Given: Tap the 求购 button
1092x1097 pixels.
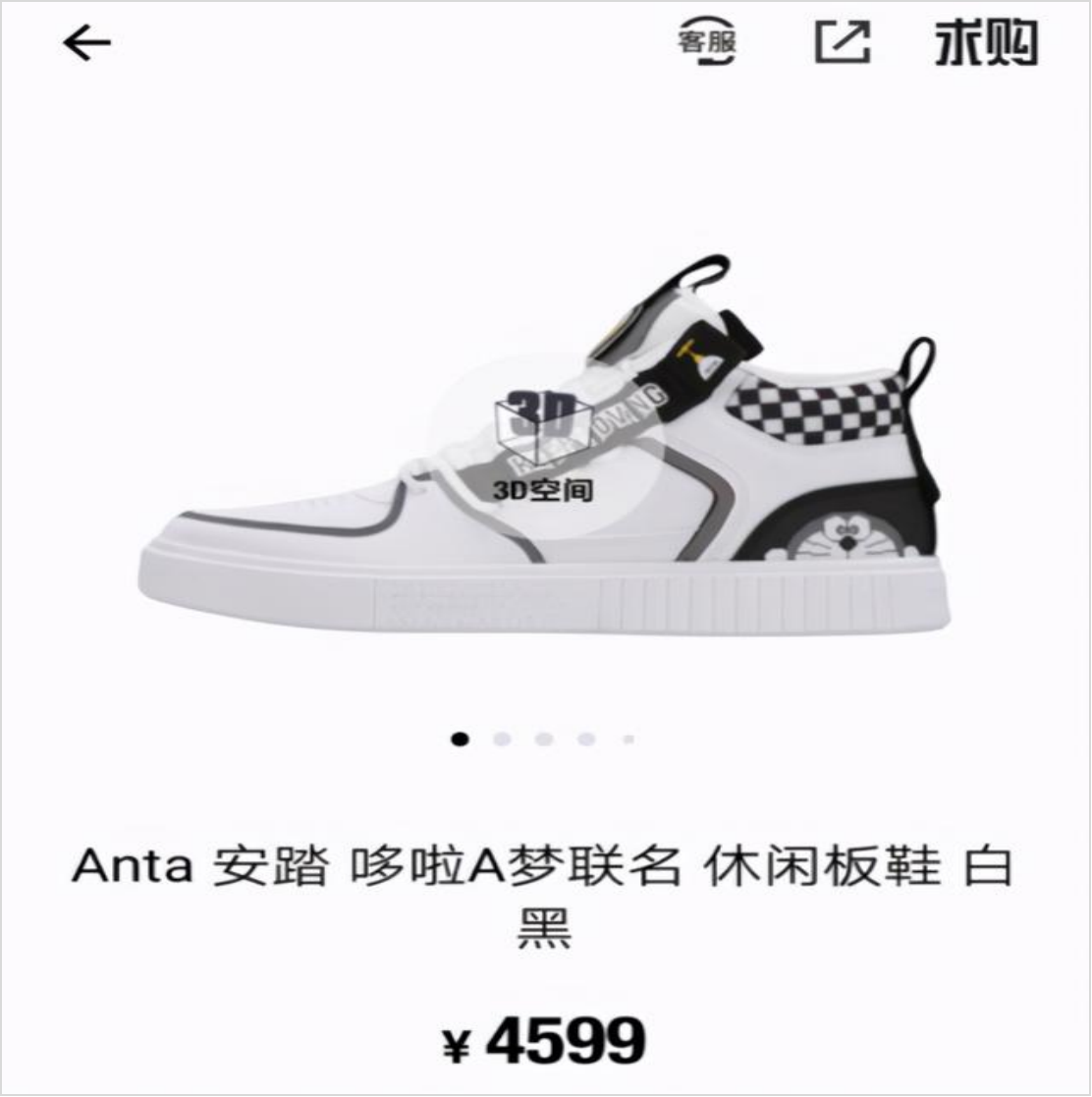Looking at the screenshot, I should 985,43.
